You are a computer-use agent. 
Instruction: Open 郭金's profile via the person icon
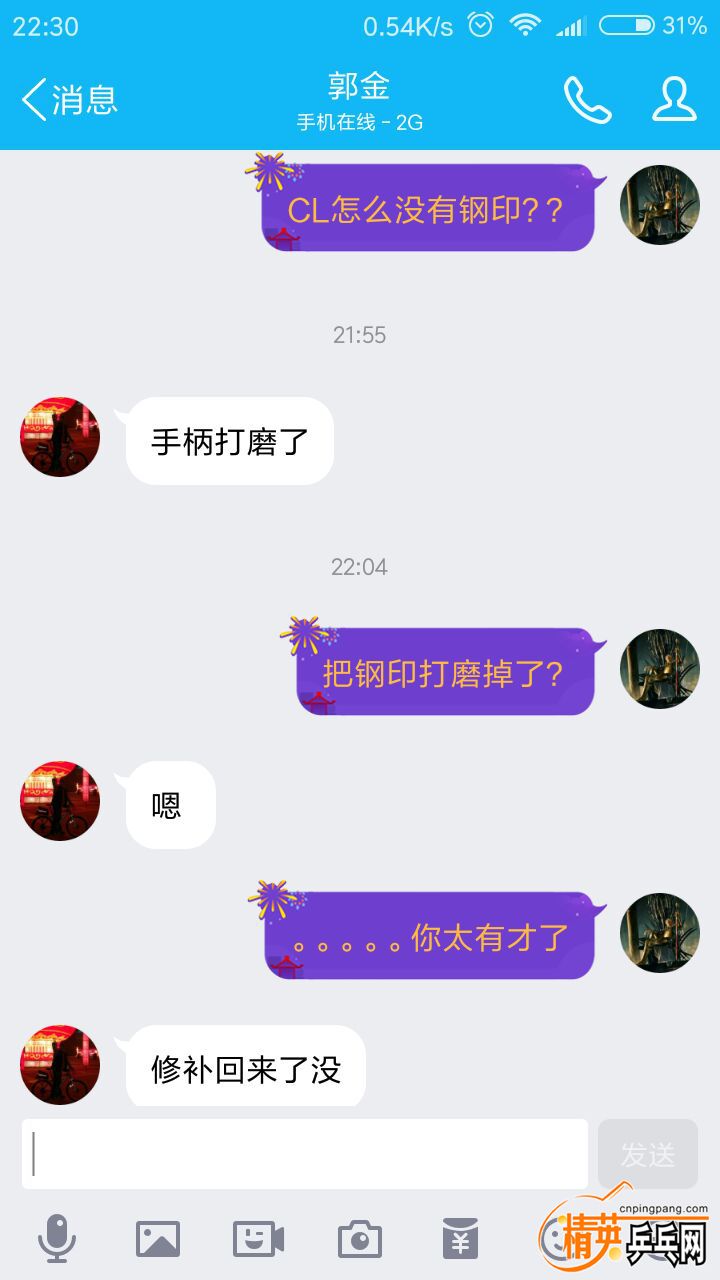pos(674,100)
